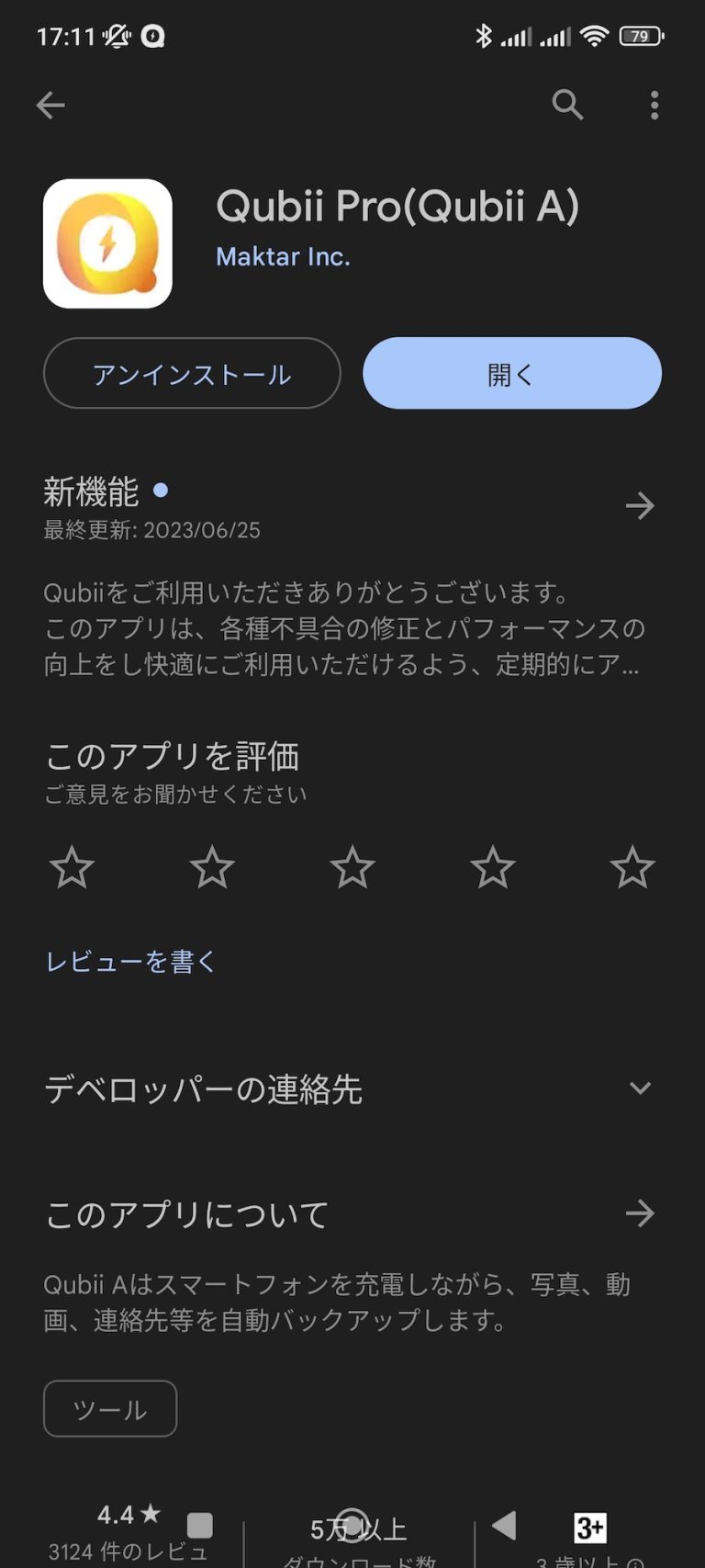Click the search icon in the top bar
Screen dimensions: 705x1568
point(568,106)
